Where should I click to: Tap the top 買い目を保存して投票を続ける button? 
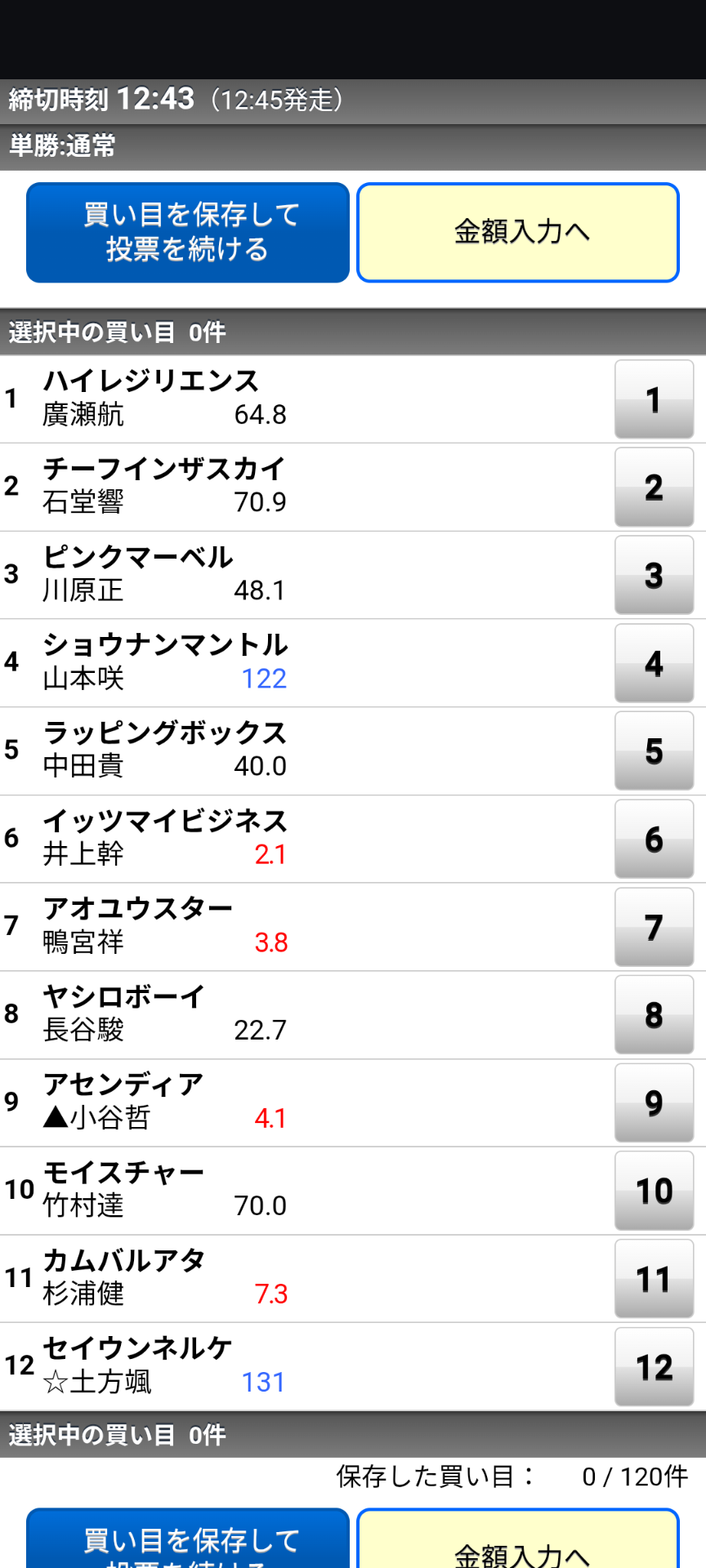pyautogui.click(x=188, y=233)
